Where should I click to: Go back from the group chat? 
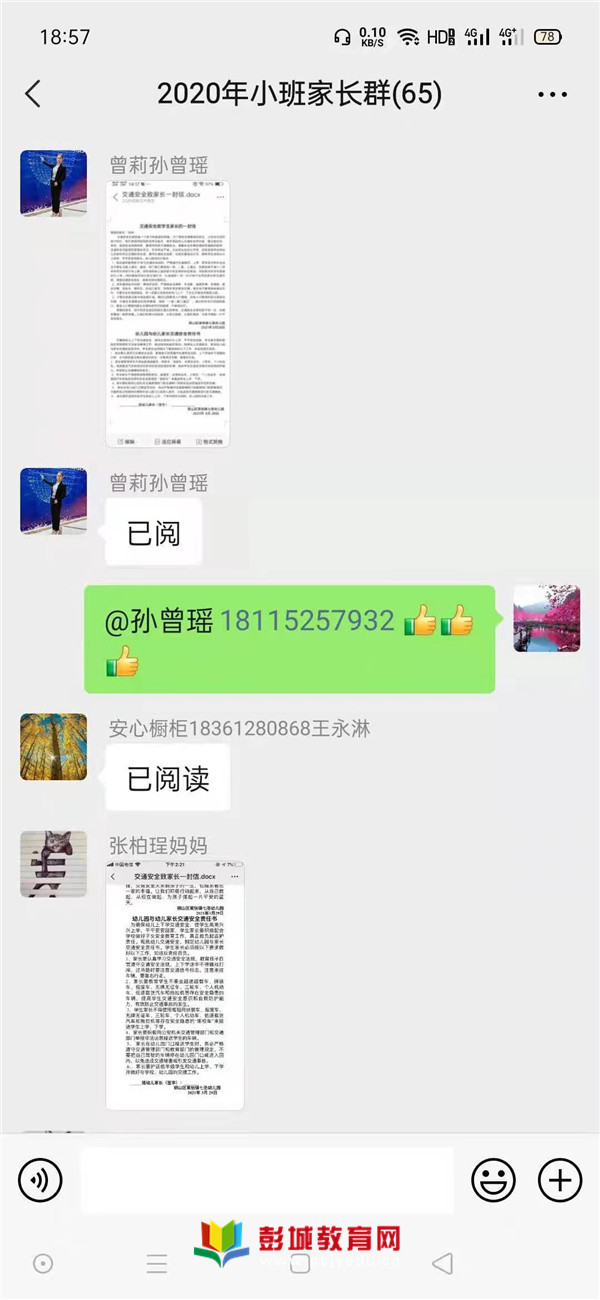coord(33,95)
